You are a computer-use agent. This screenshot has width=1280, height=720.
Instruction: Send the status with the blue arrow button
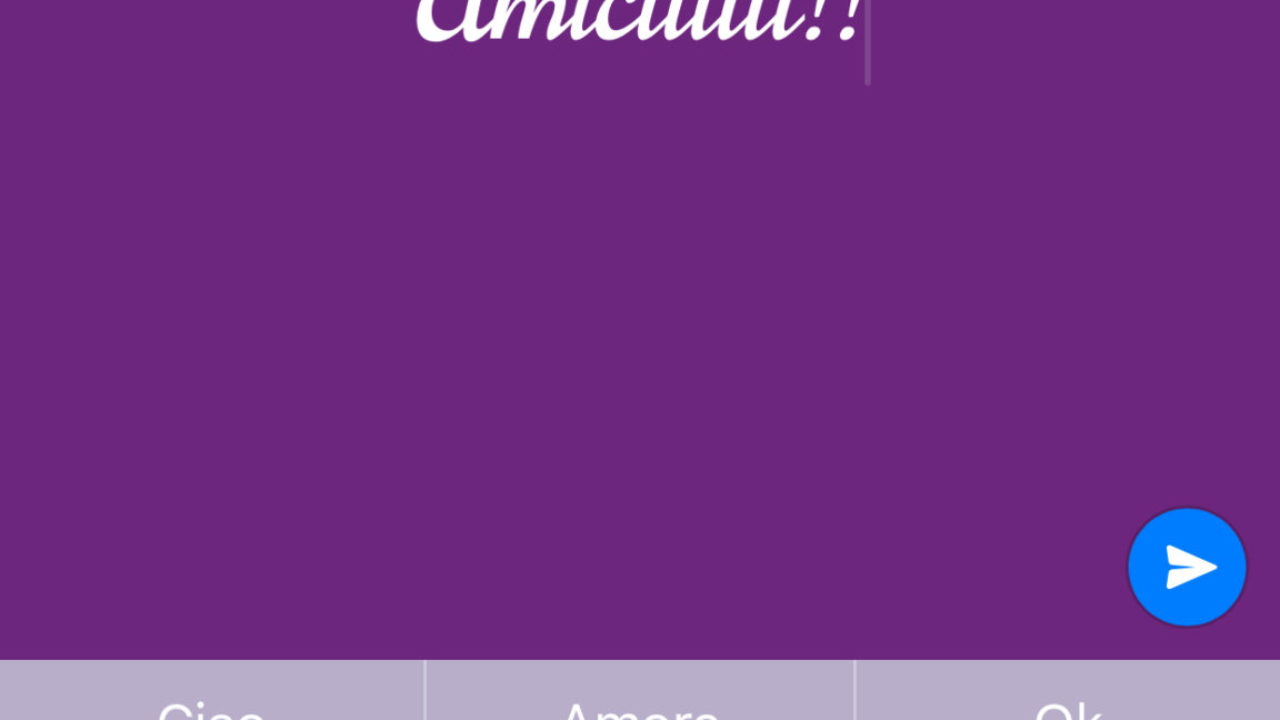(x=1187, y=567)
